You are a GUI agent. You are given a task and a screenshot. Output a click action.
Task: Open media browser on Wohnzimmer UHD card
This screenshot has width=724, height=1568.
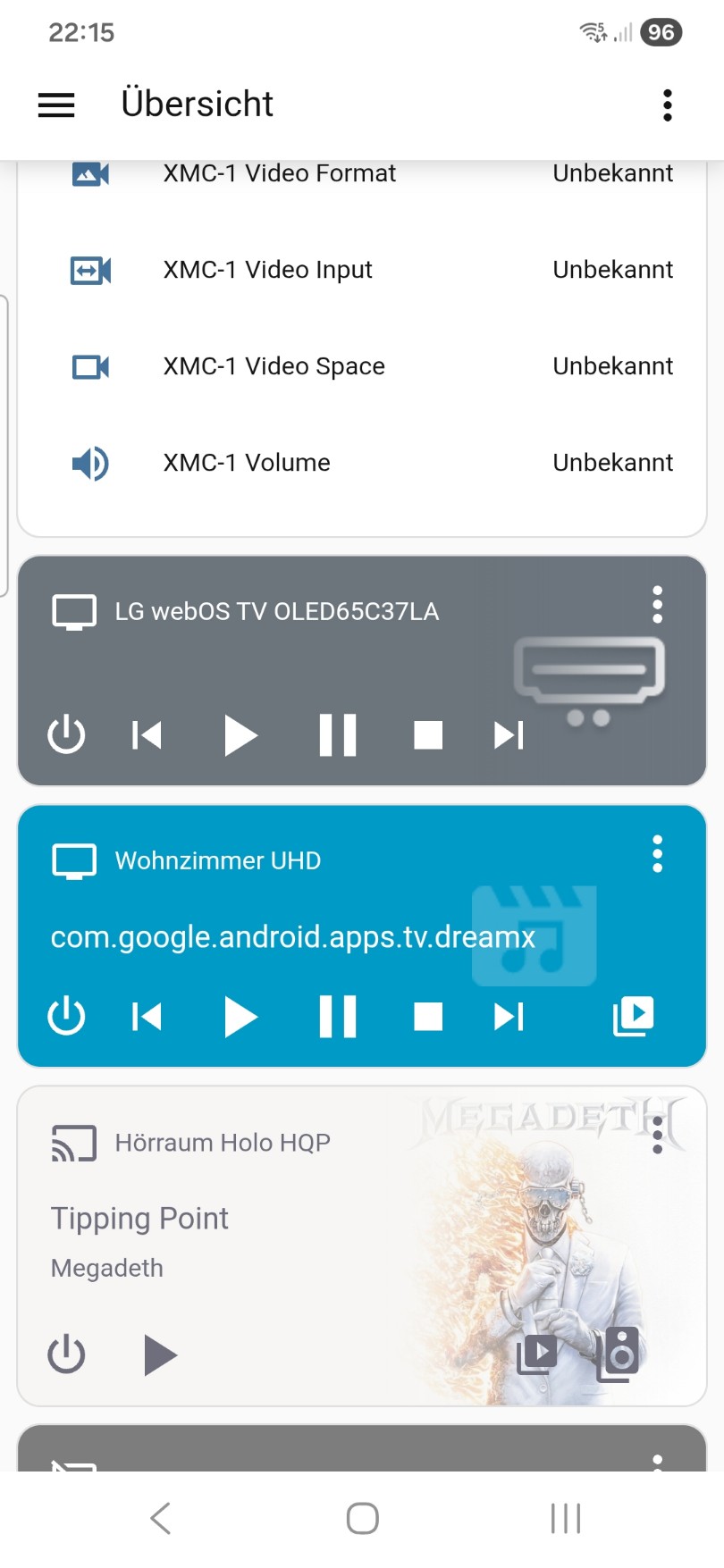(633, 1015)
